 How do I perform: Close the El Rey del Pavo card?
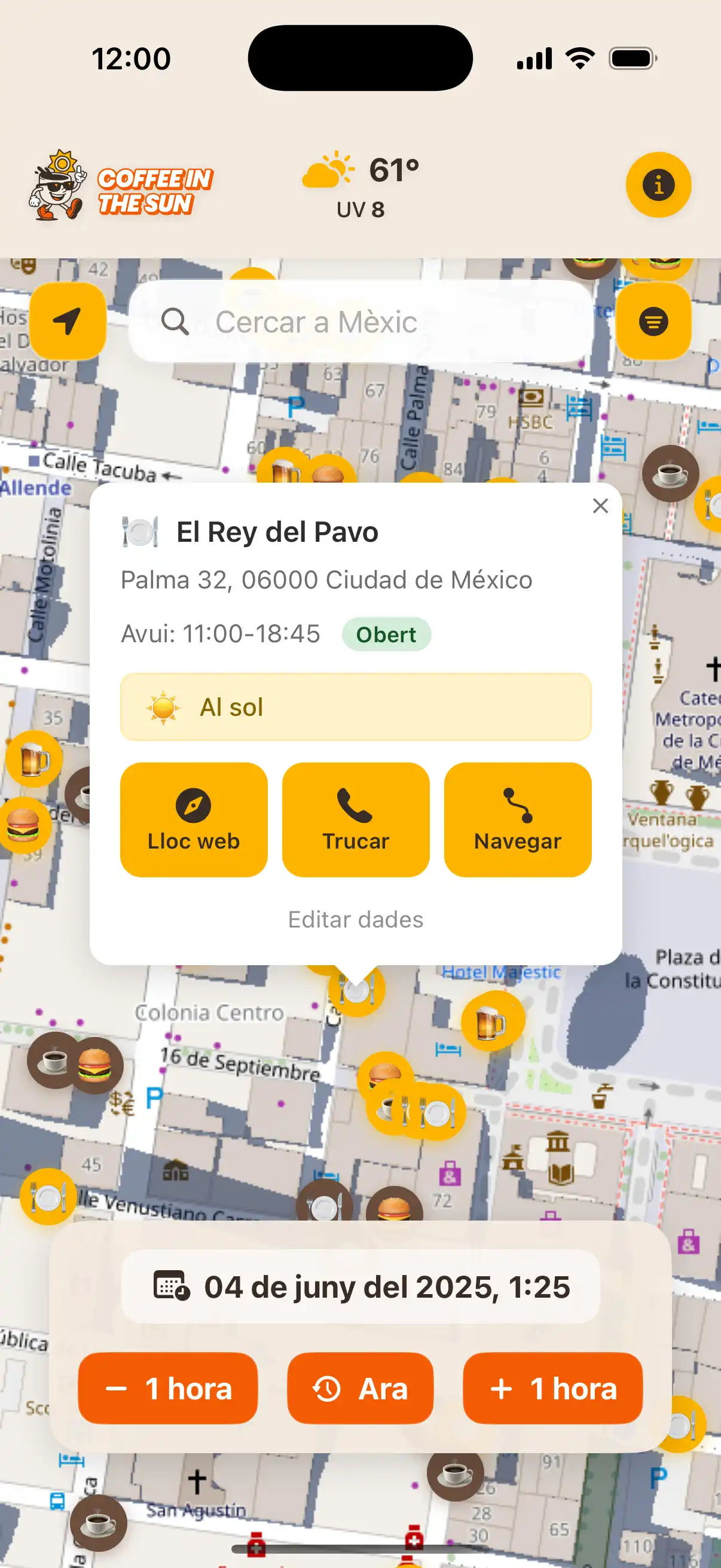[x=600, y=505]
